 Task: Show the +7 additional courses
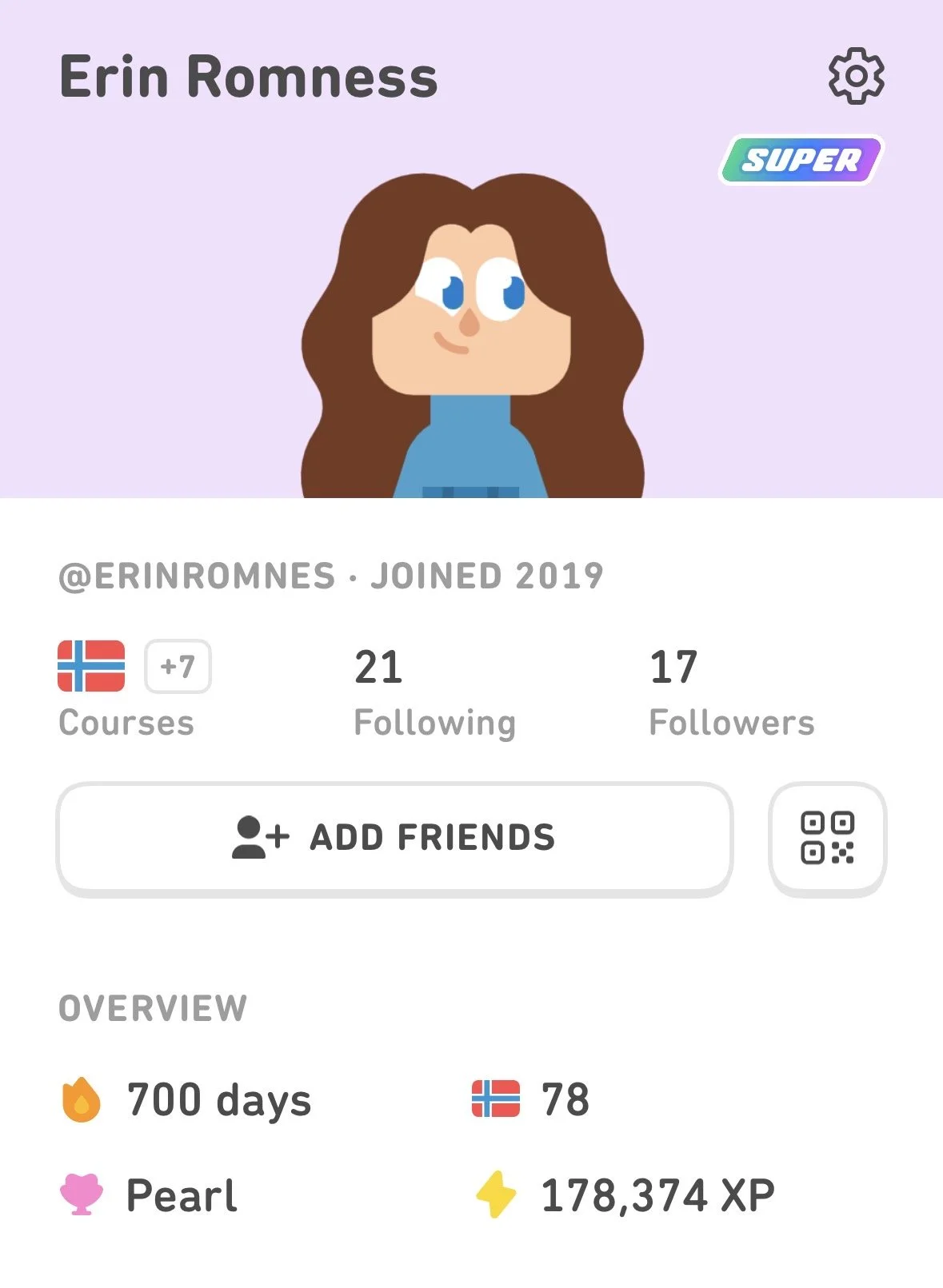178,666
